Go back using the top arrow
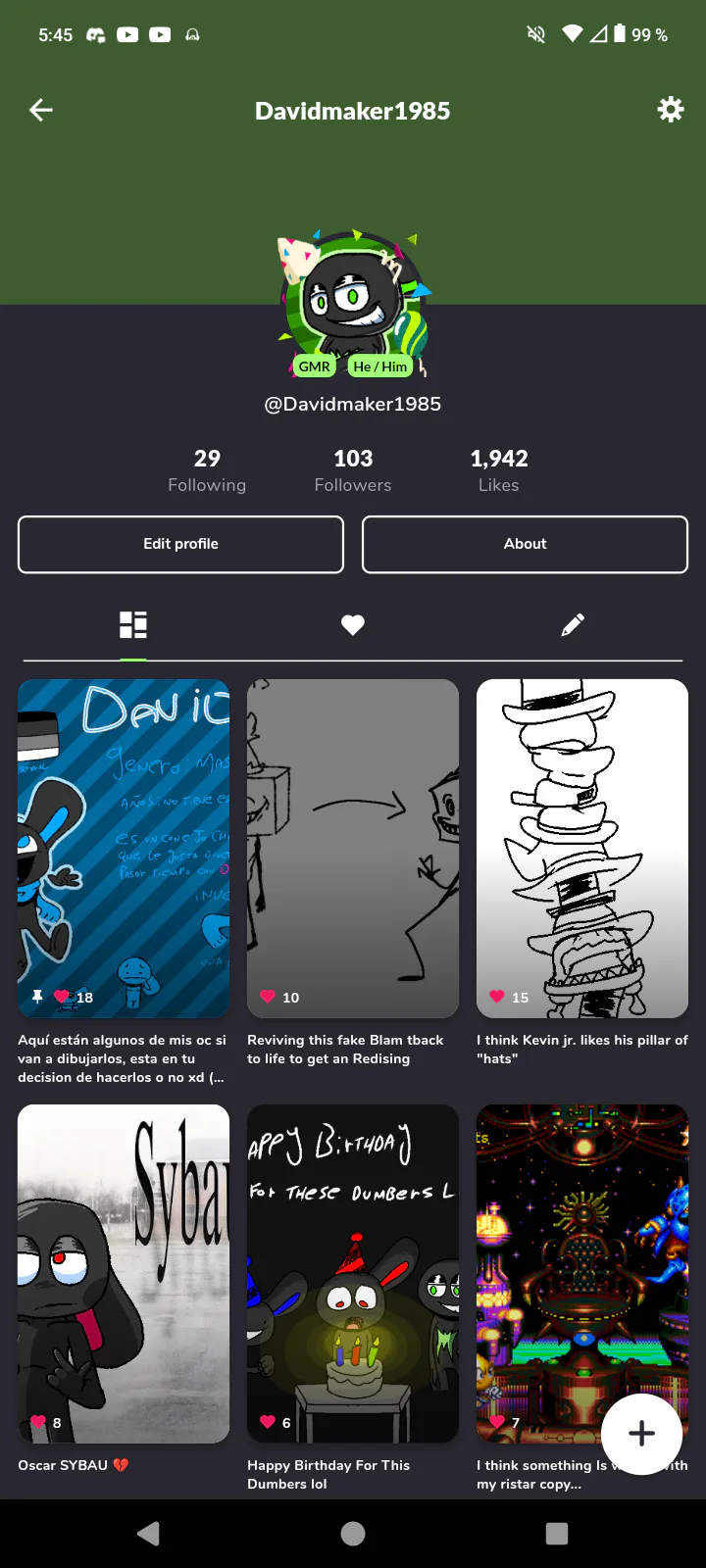The width and height of the screenshot is (706, 1568). pos(41,111)
